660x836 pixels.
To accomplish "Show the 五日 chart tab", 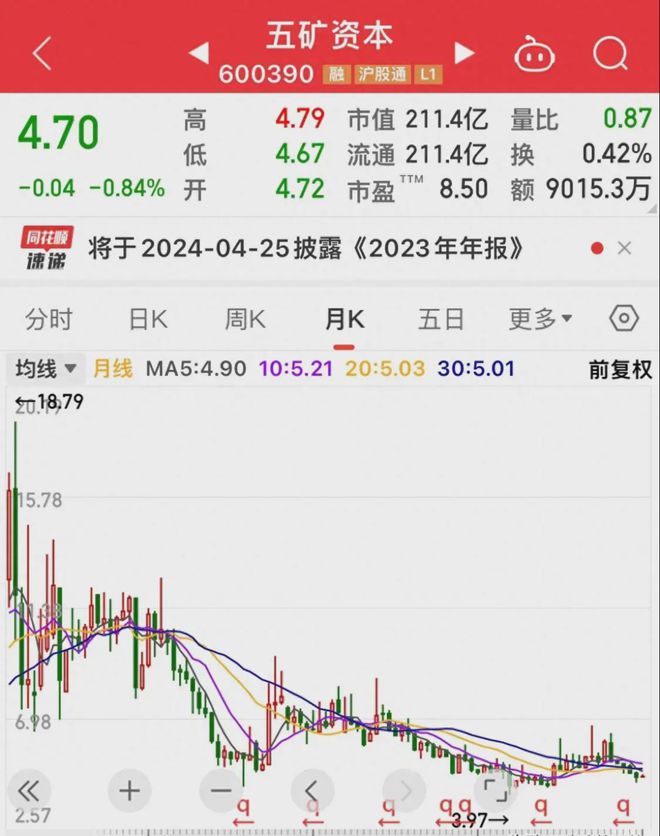I will (x=441, y=319).
